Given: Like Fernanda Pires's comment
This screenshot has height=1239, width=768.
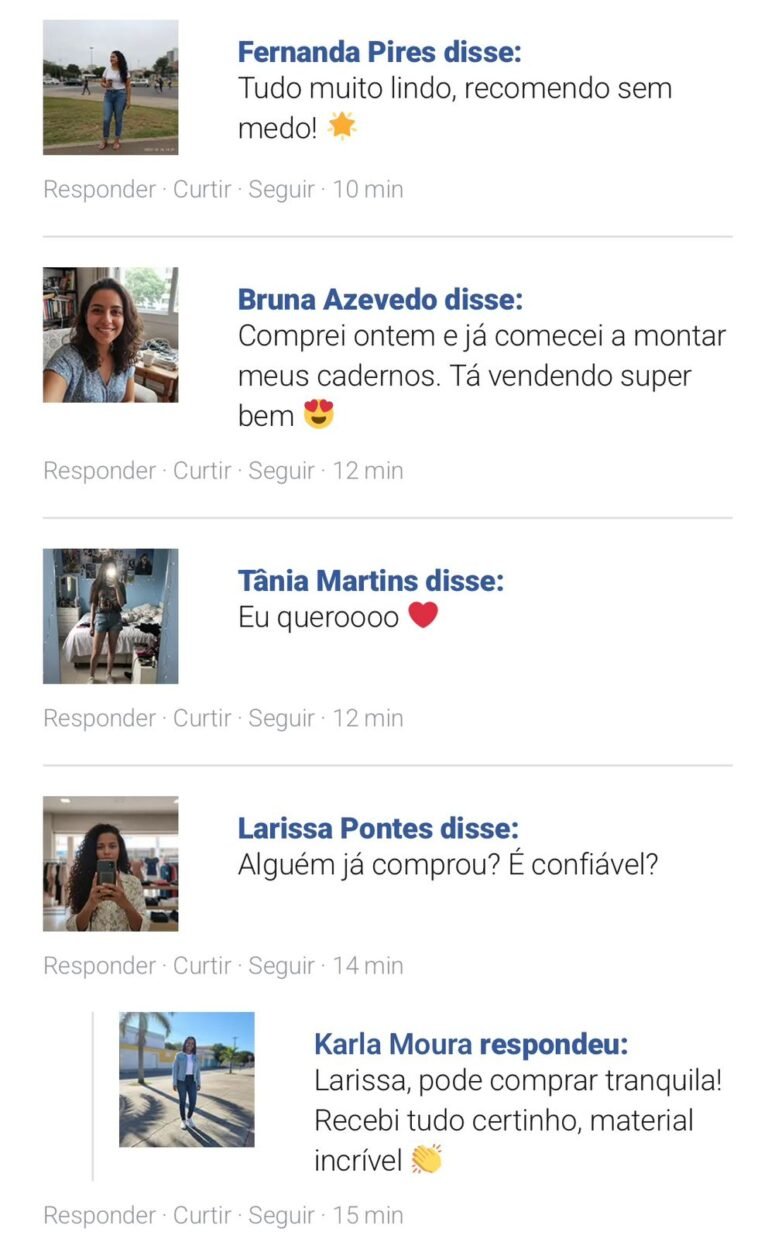Looking at the screenshot, I should tap(202, 189).
